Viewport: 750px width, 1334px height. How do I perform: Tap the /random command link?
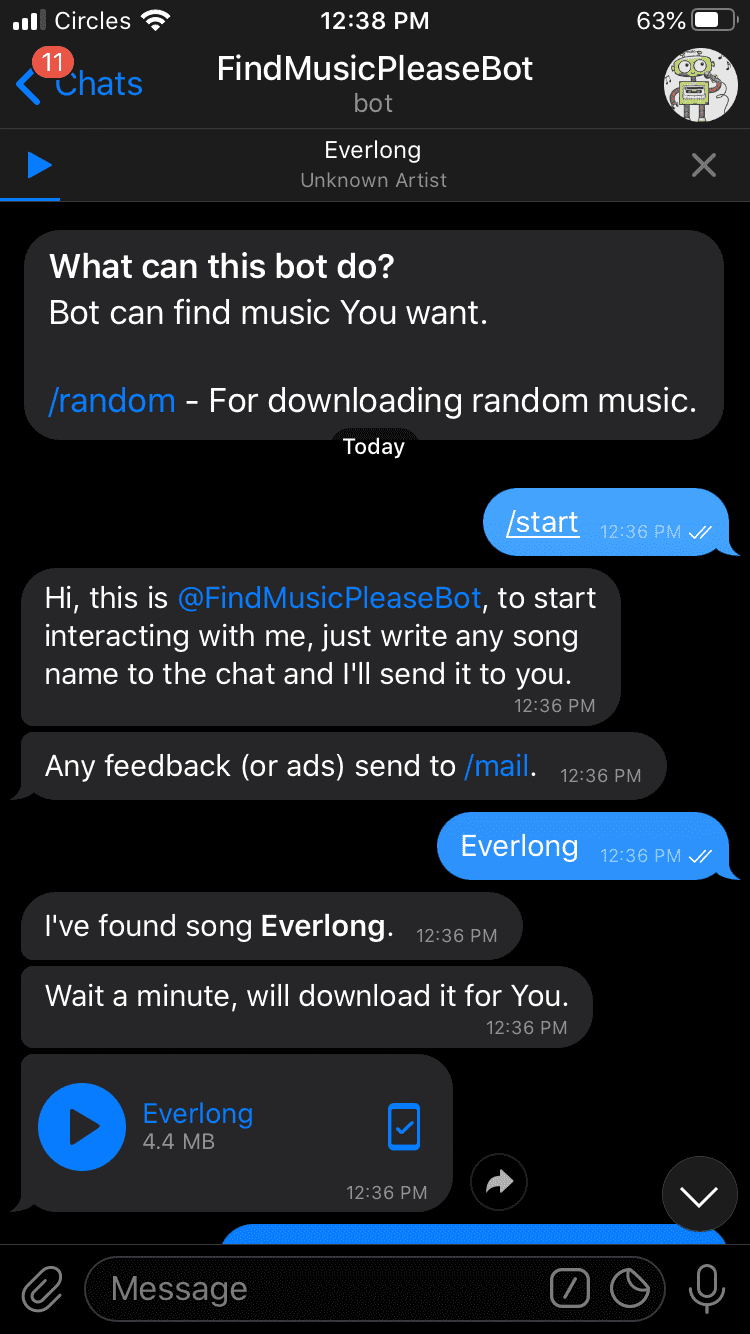click(112, 400)
